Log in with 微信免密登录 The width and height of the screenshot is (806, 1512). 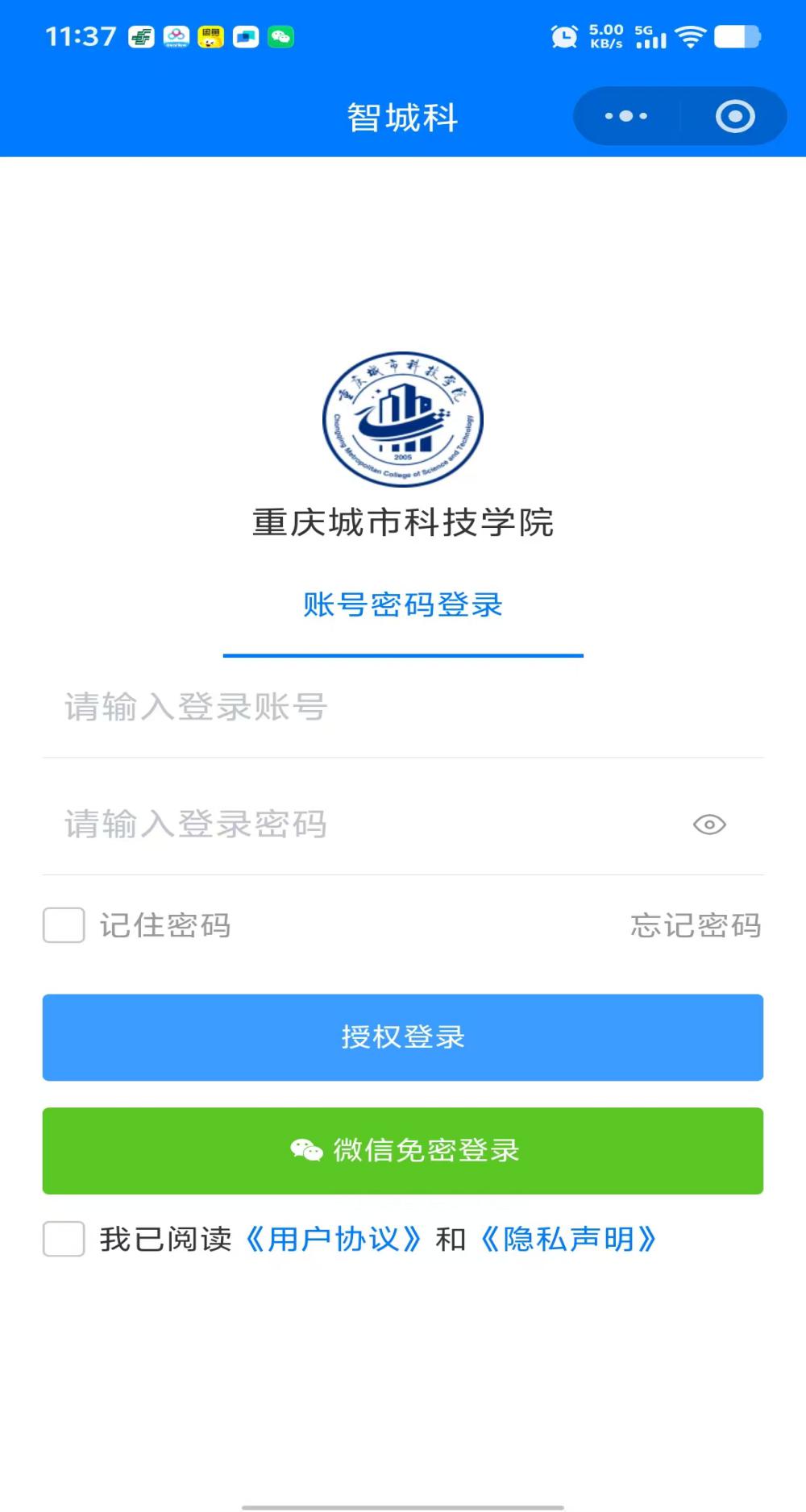403,1151
